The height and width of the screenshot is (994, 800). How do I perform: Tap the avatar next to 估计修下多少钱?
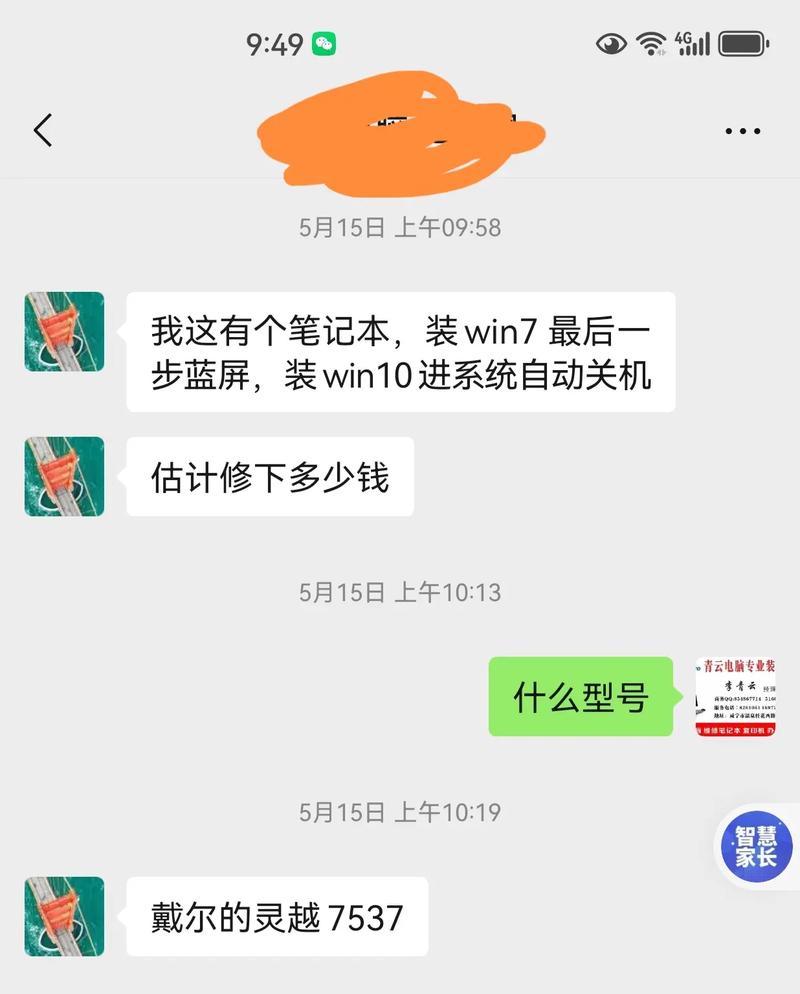click(64, 476)
